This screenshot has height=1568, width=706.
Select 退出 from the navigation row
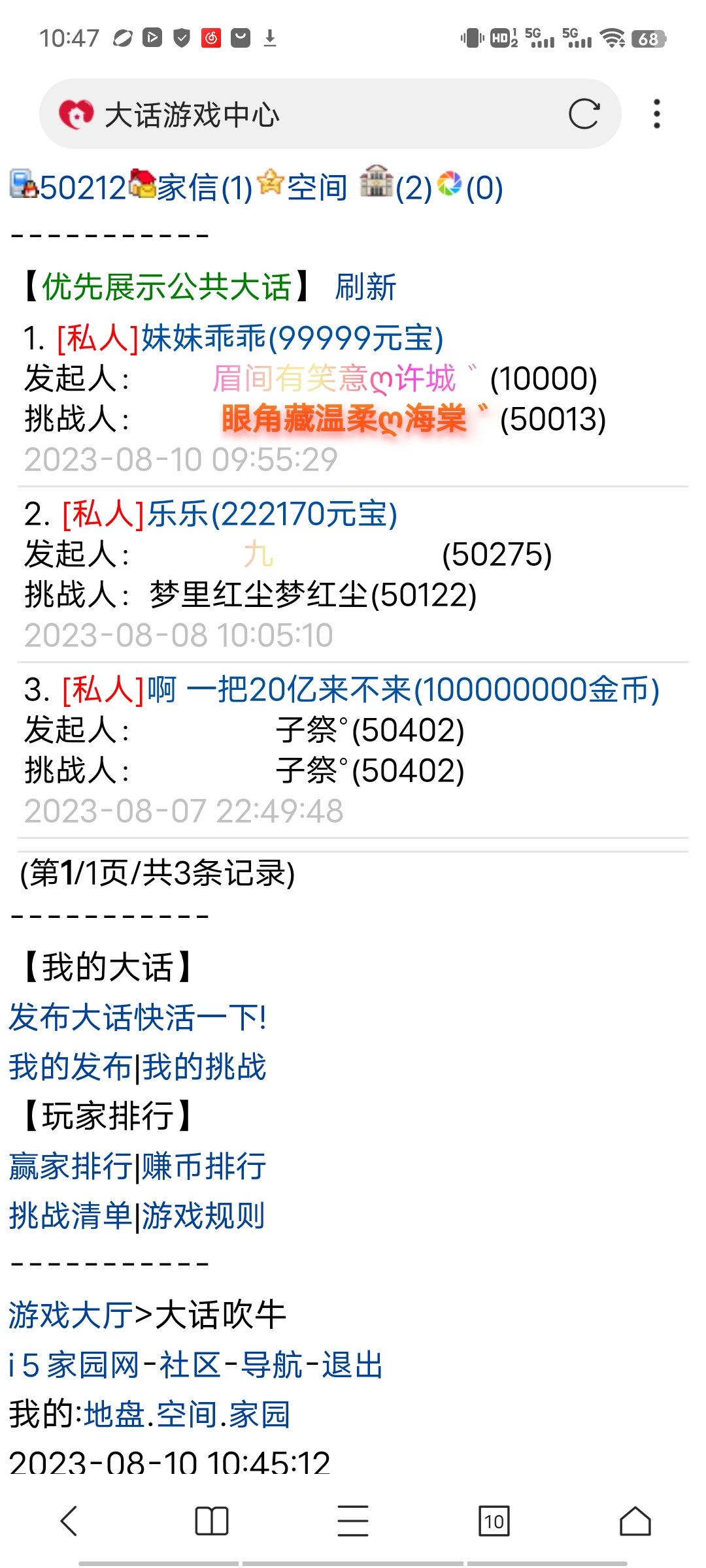(350, 1364)
